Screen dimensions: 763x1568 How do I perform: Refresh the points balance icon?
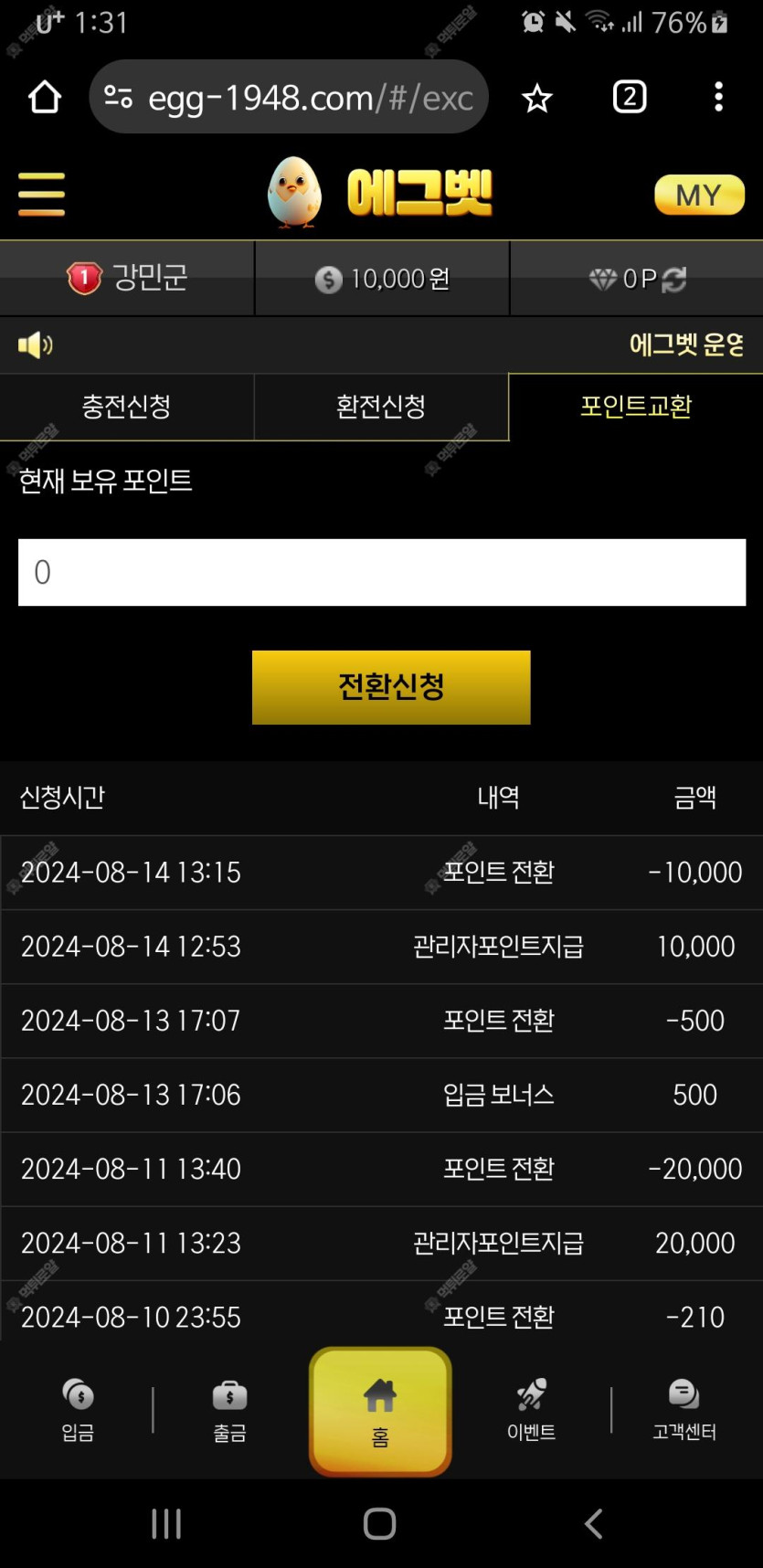point(674,279)
